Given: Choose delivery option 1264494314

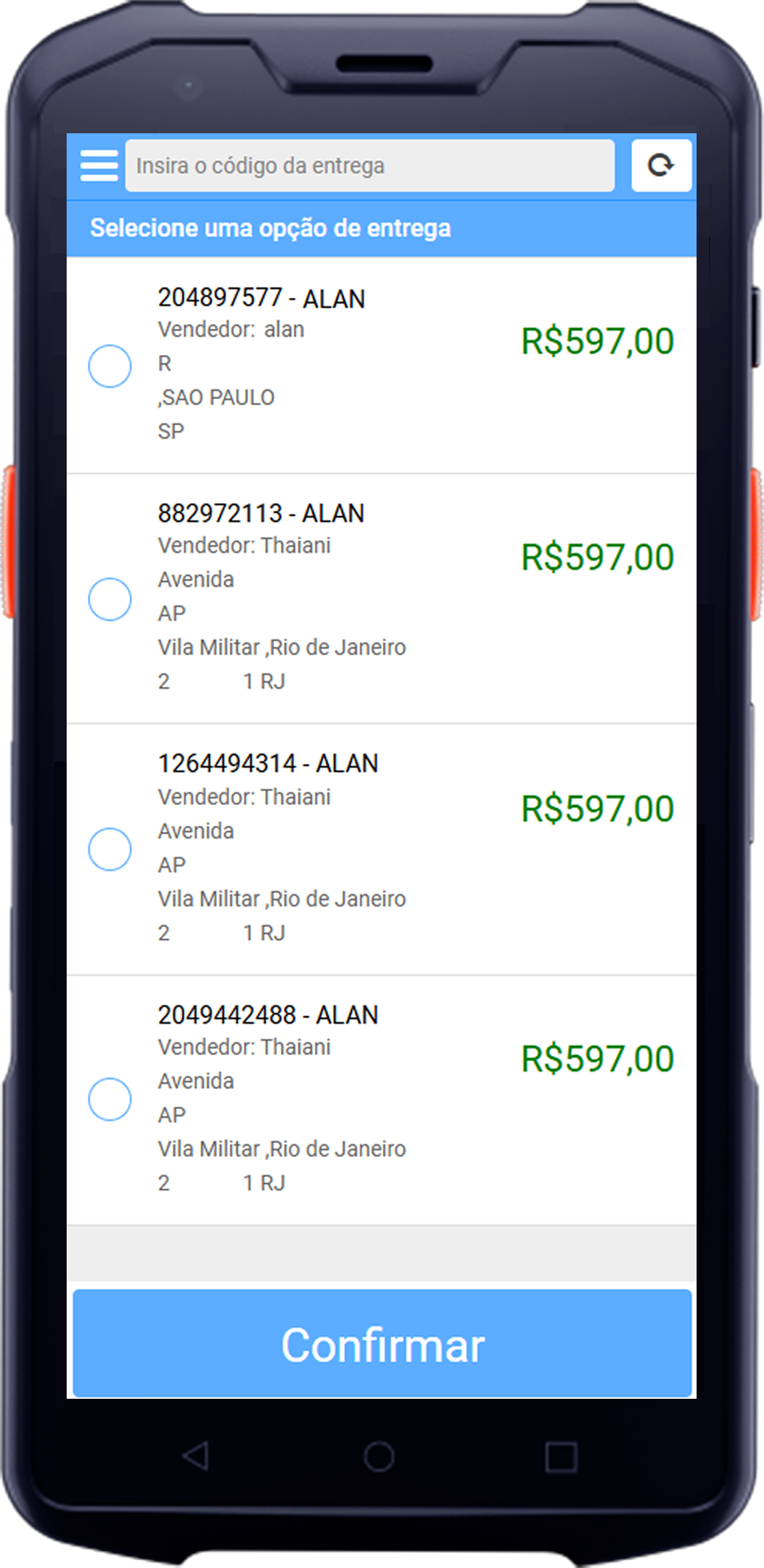Looking at the screenshot, I should point(109,849).
